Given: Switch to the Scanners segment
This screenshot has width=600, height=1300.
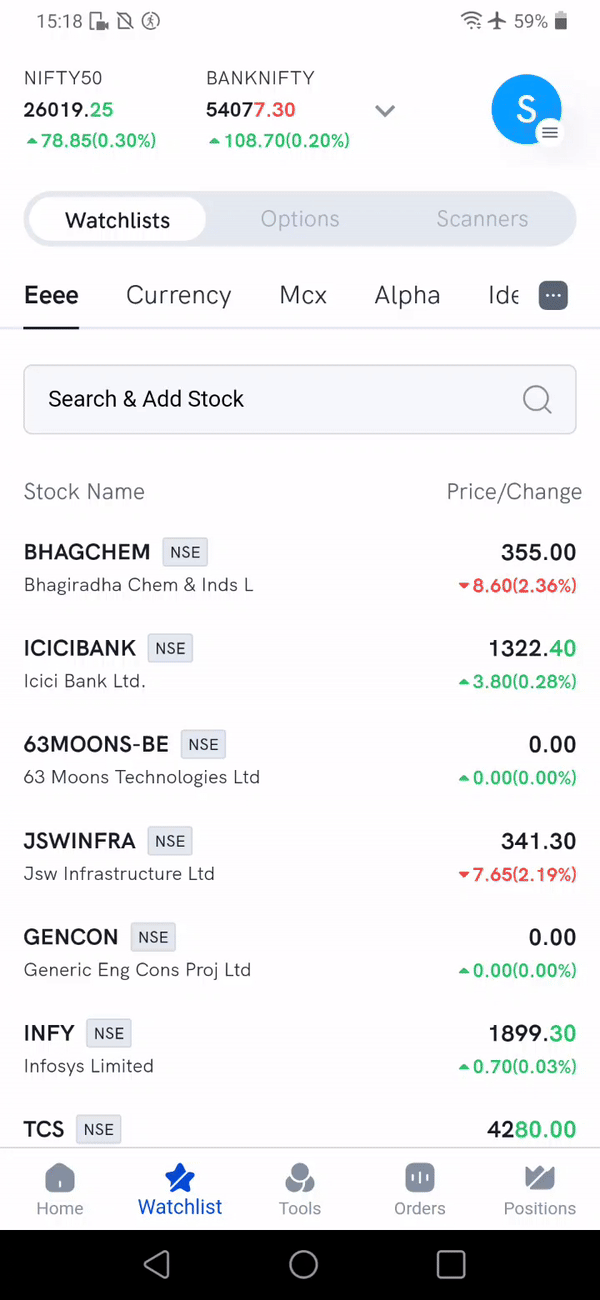Looking at the screenshot, I should (x=482, y=219).
